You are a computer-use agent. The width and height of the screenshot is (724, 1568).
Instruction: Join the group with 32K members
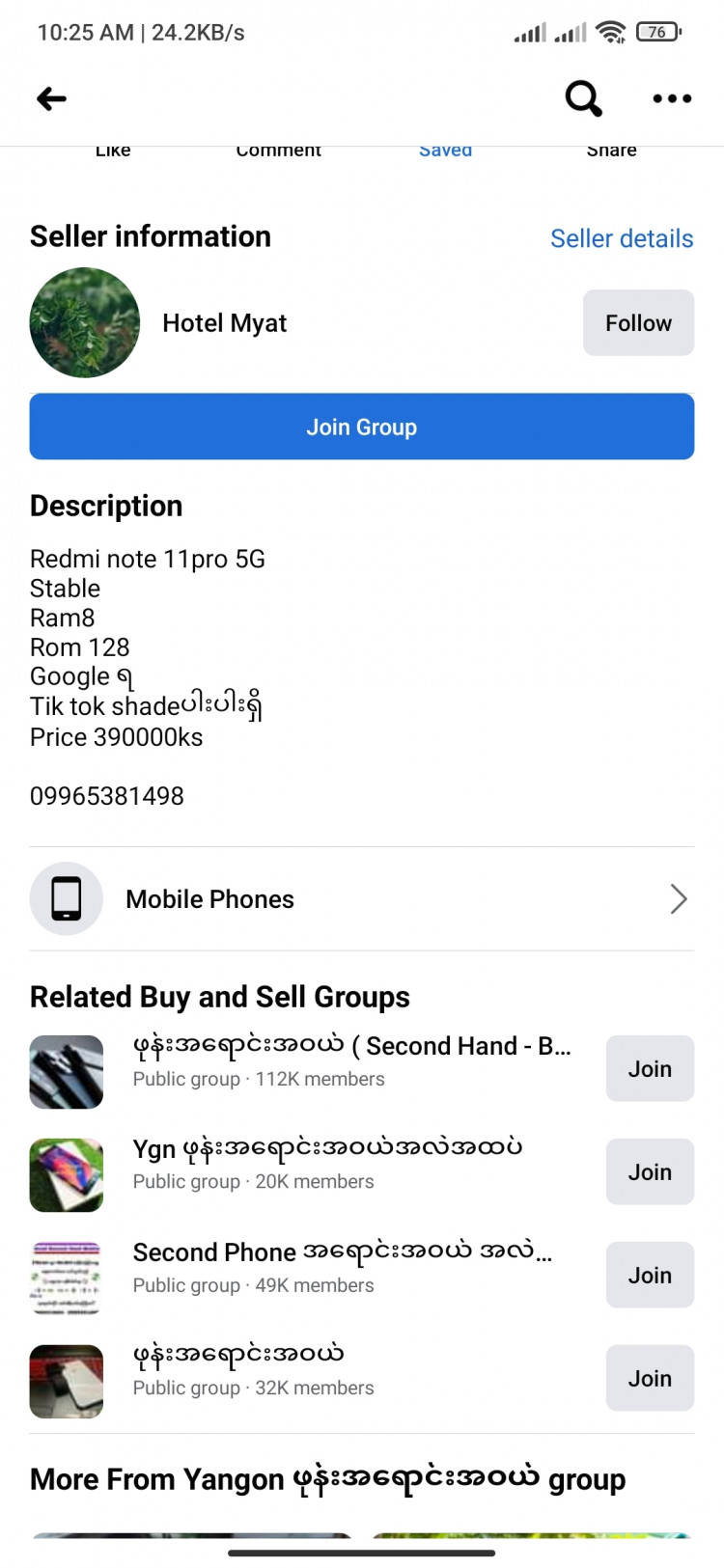[650, 1379]
